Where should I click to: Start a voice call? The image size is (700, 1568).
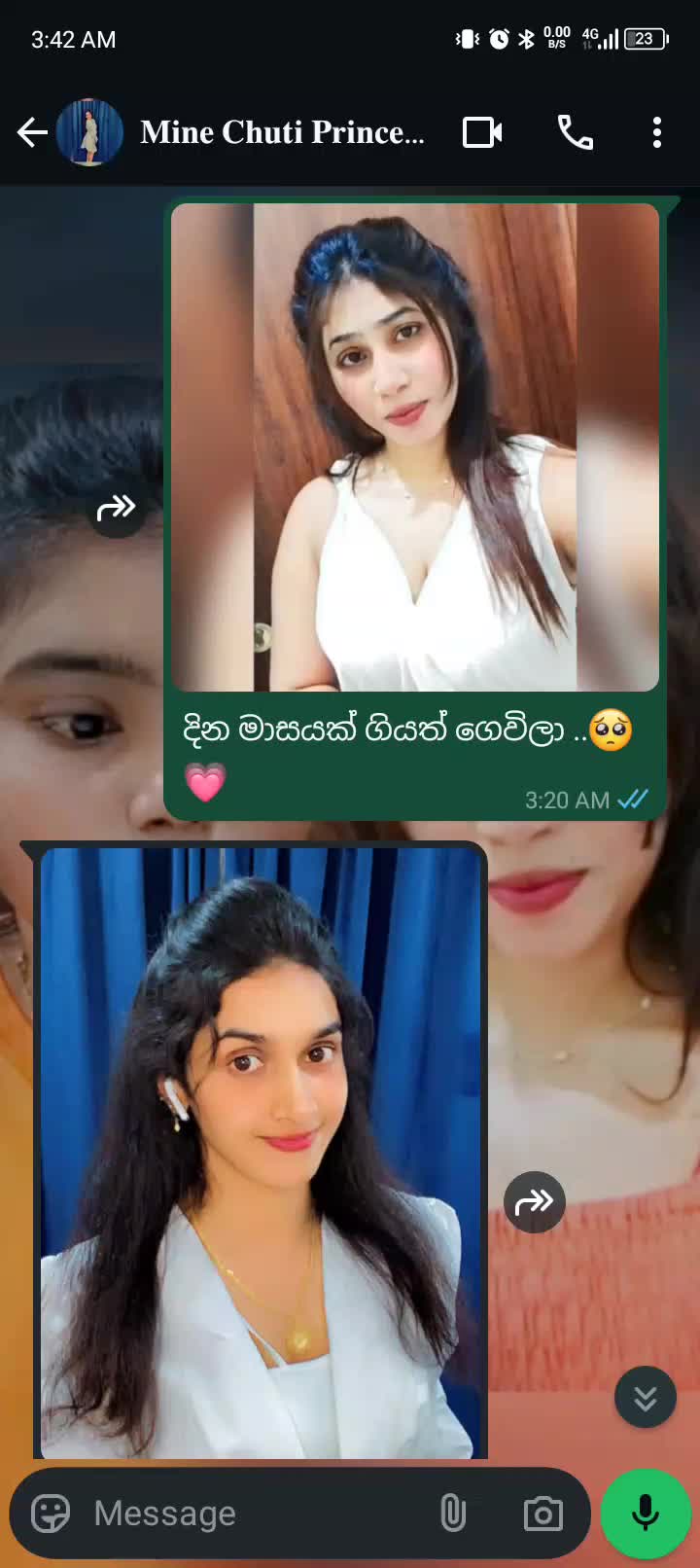point(575,132)
